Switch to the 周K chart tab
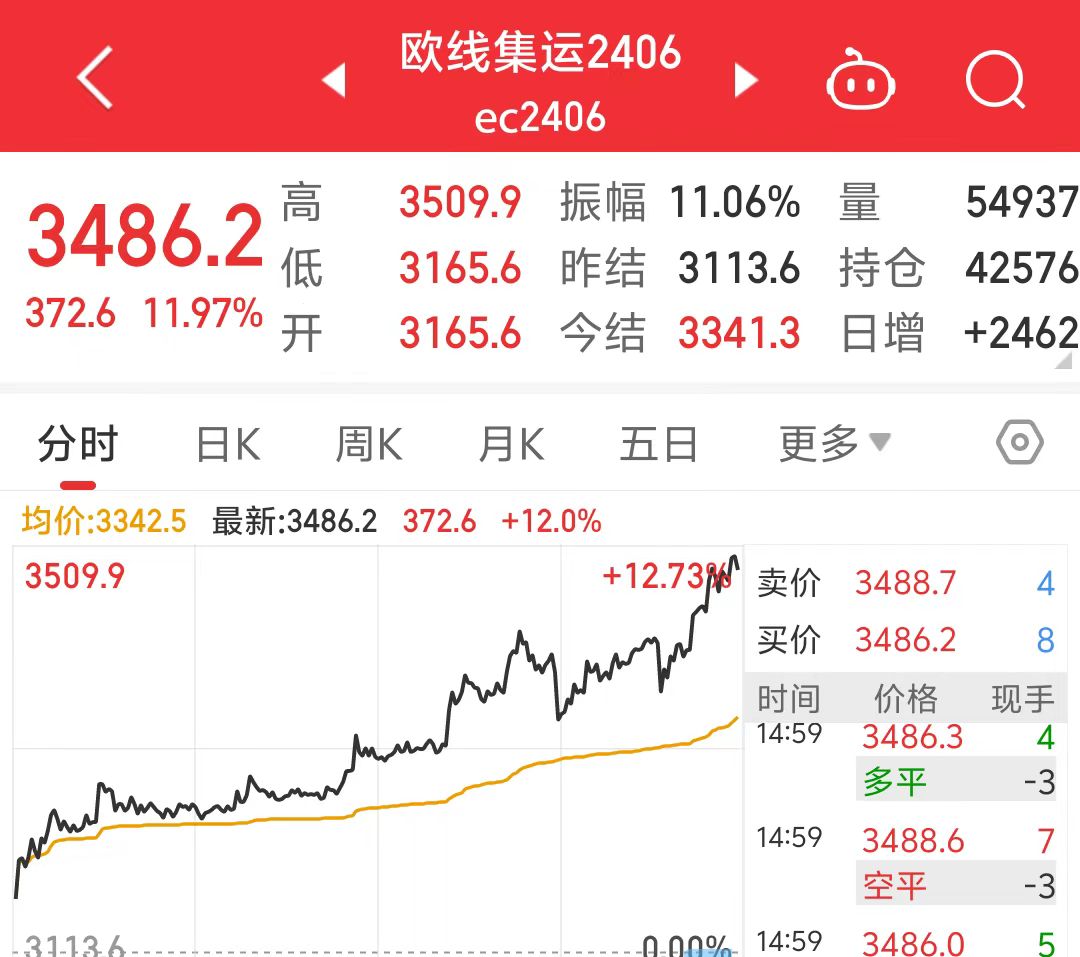 pyautogui.click(x=368, y=444)
